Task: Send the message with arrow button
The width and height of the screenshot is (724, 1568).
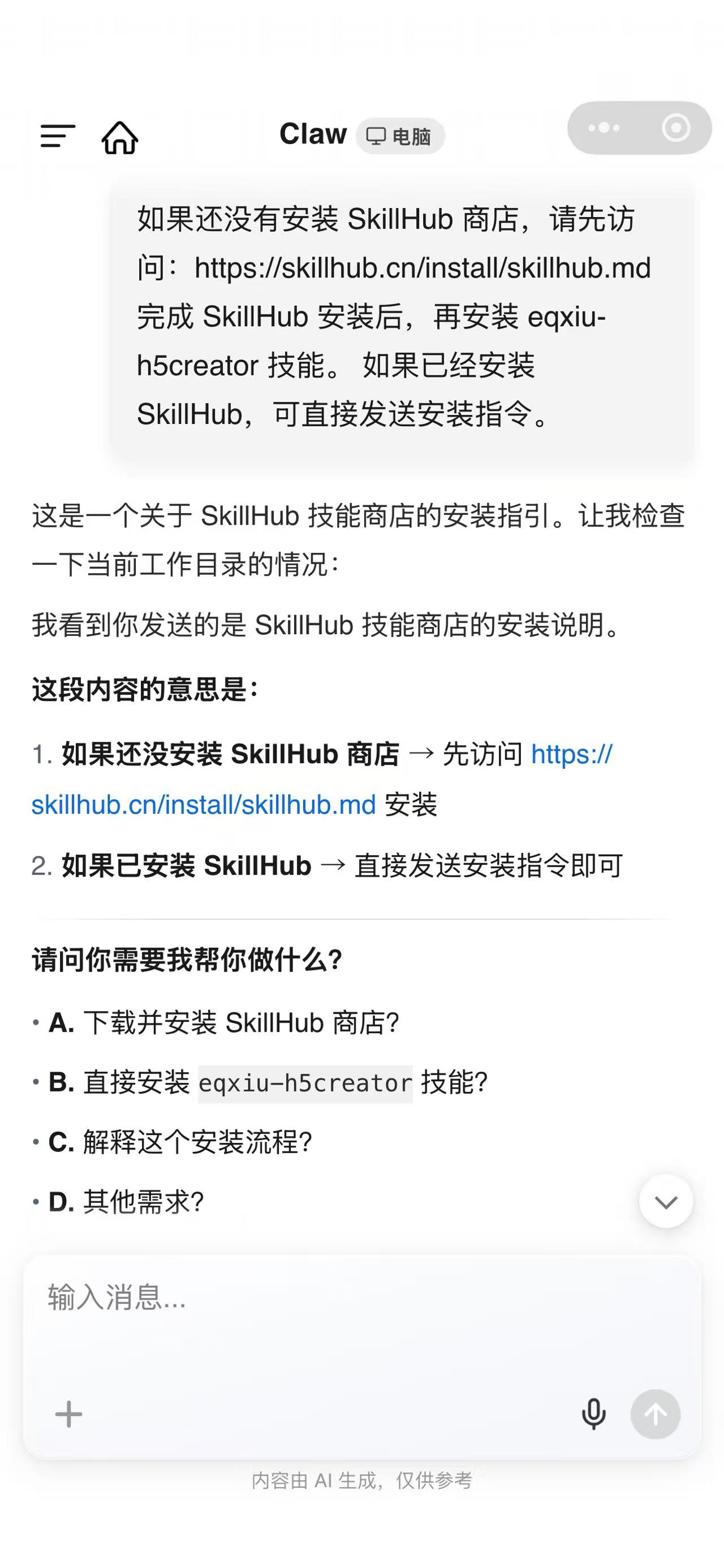Action: coord(655,1413)
